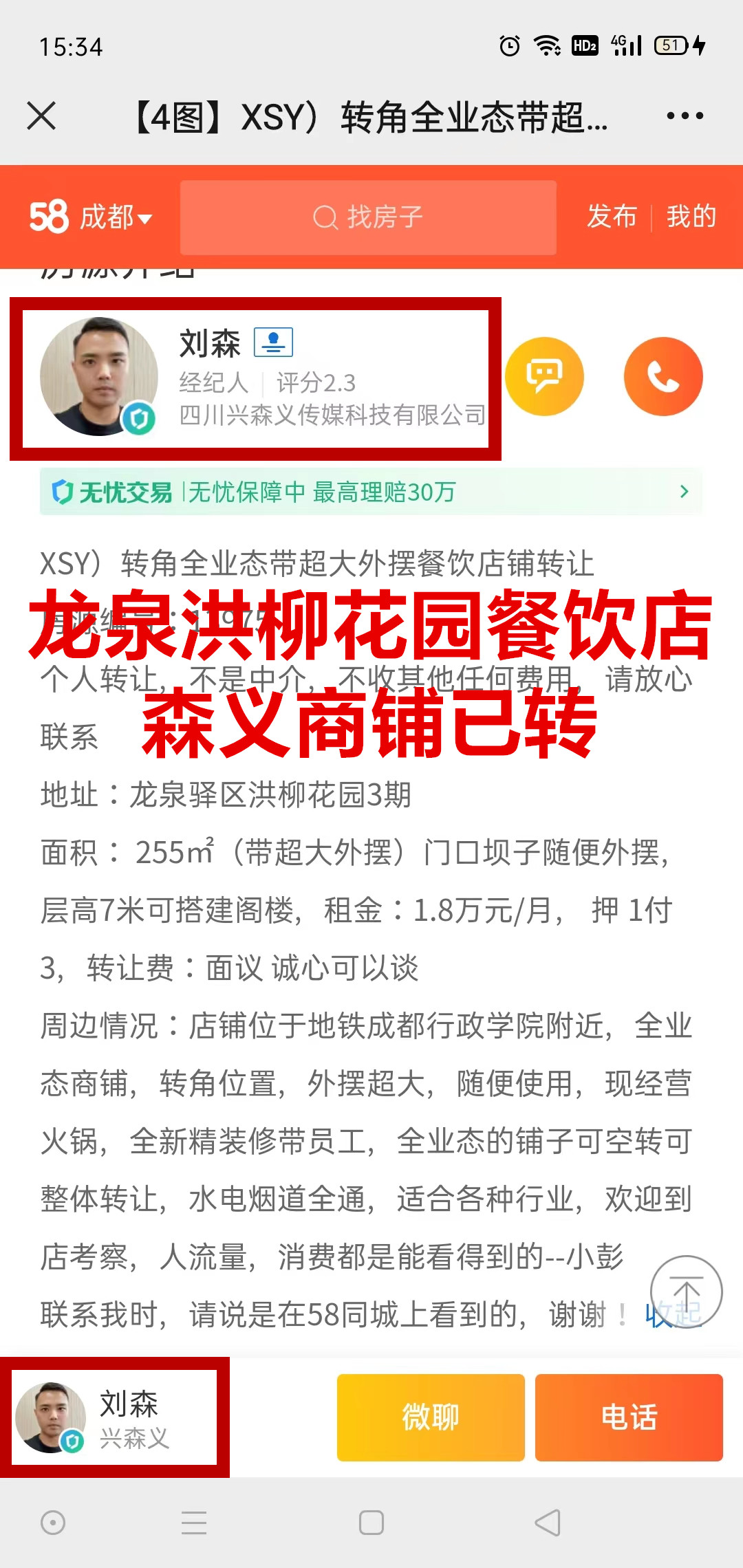This screenshot has width=743, height=1568.
Task: Message the agent via yellow chat icon
Action: (544, 376)
